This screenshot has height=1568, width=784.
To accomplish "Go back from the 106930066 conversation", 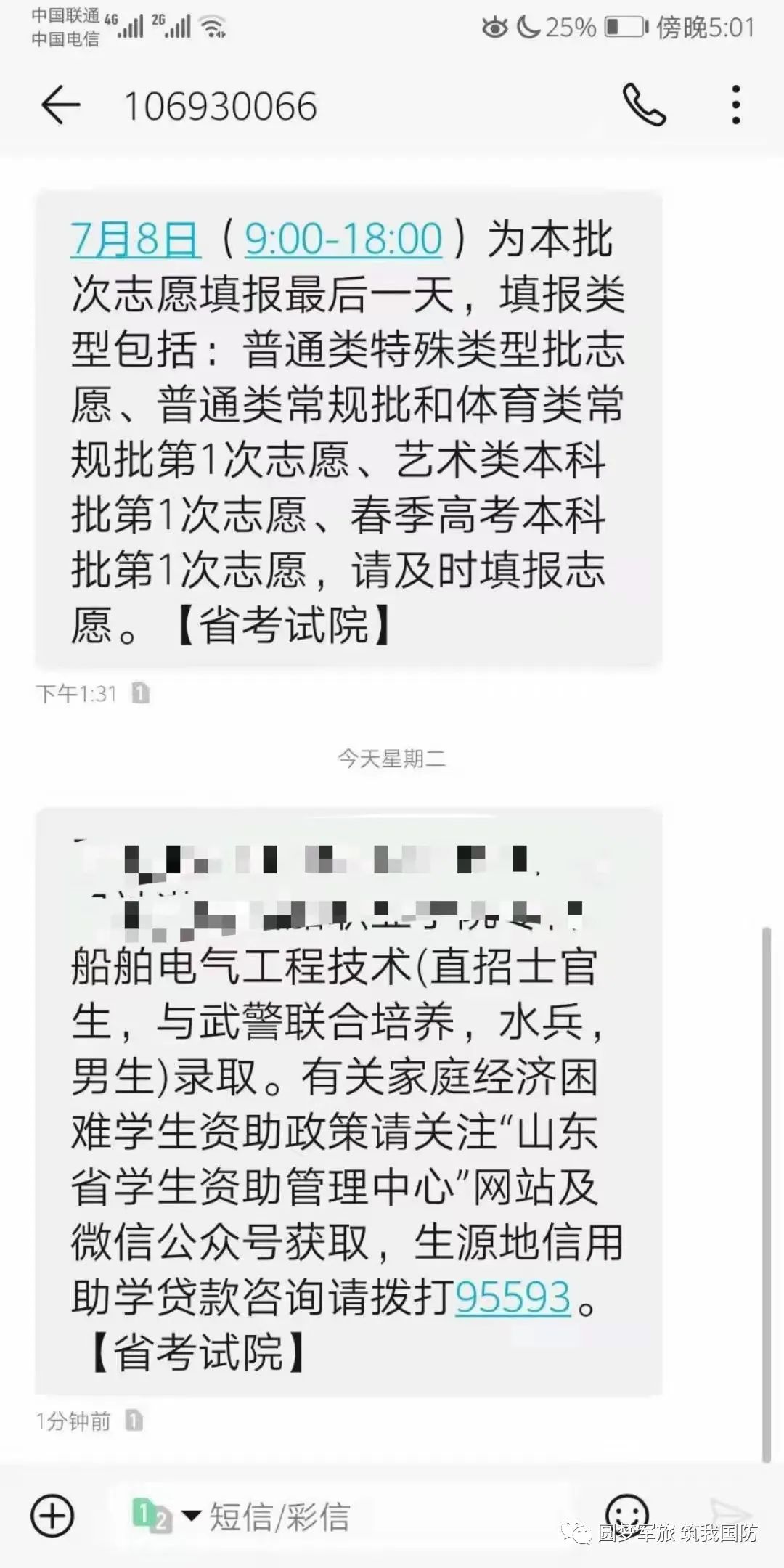I will click(x=60, y=106).
